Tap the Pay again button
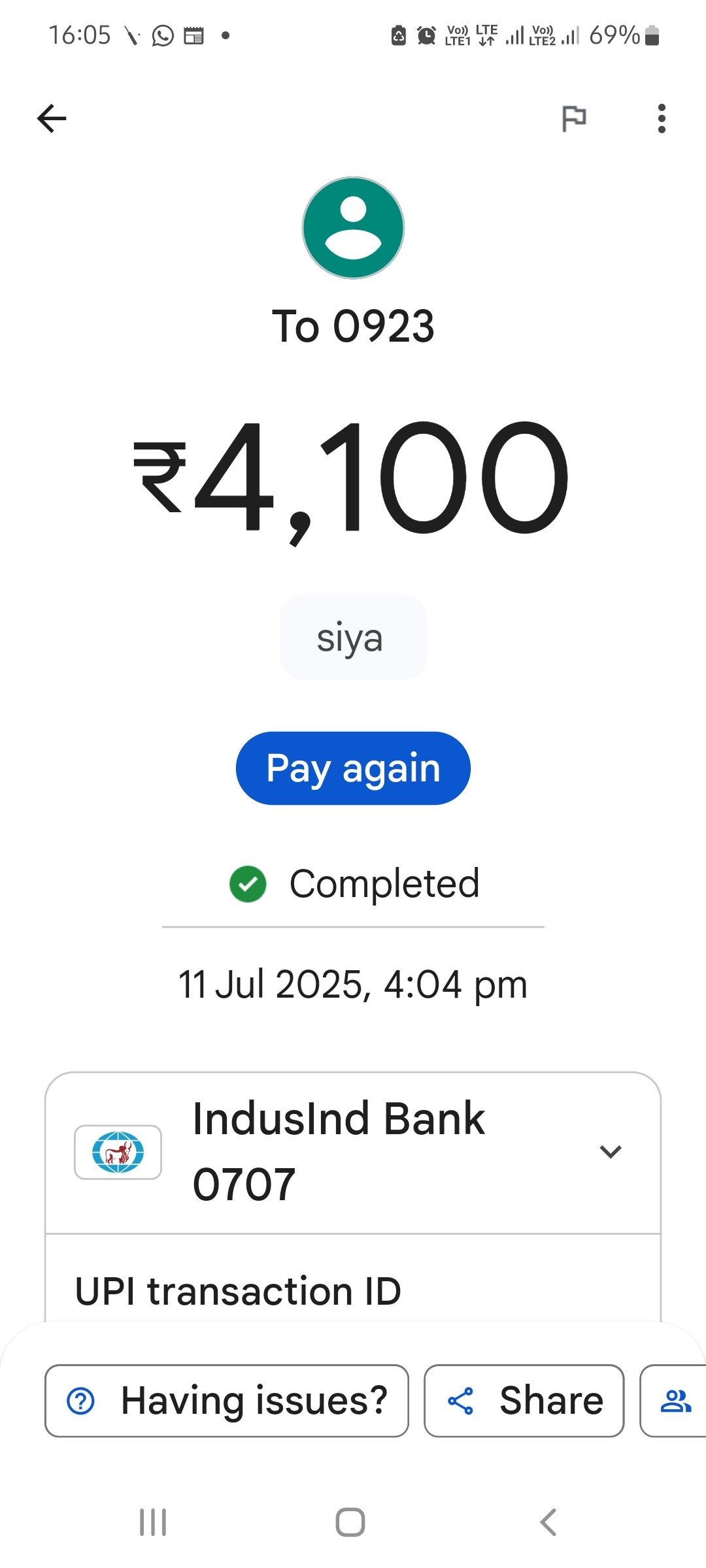706x1568 pixels. tap(353, 768)
